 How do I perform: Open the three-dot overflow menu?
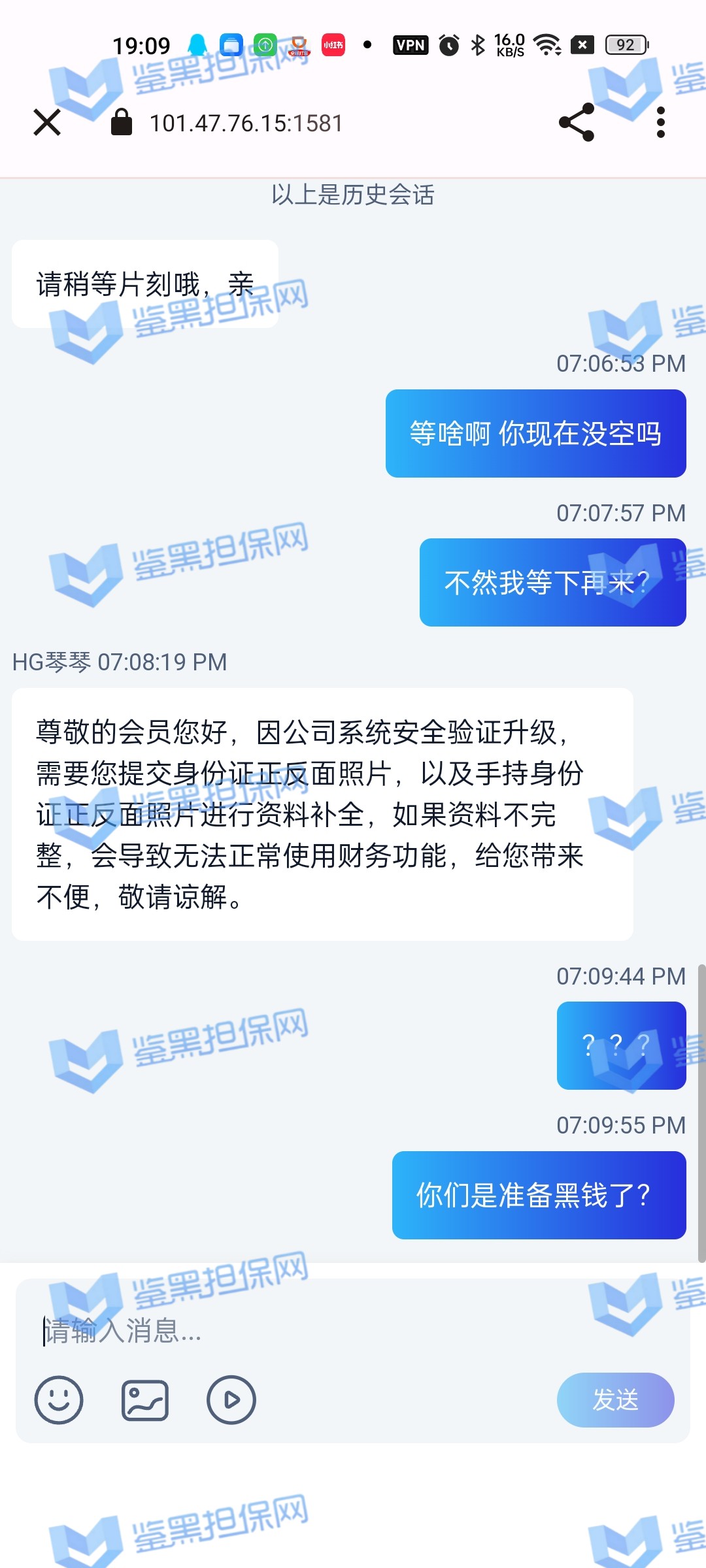660,122
